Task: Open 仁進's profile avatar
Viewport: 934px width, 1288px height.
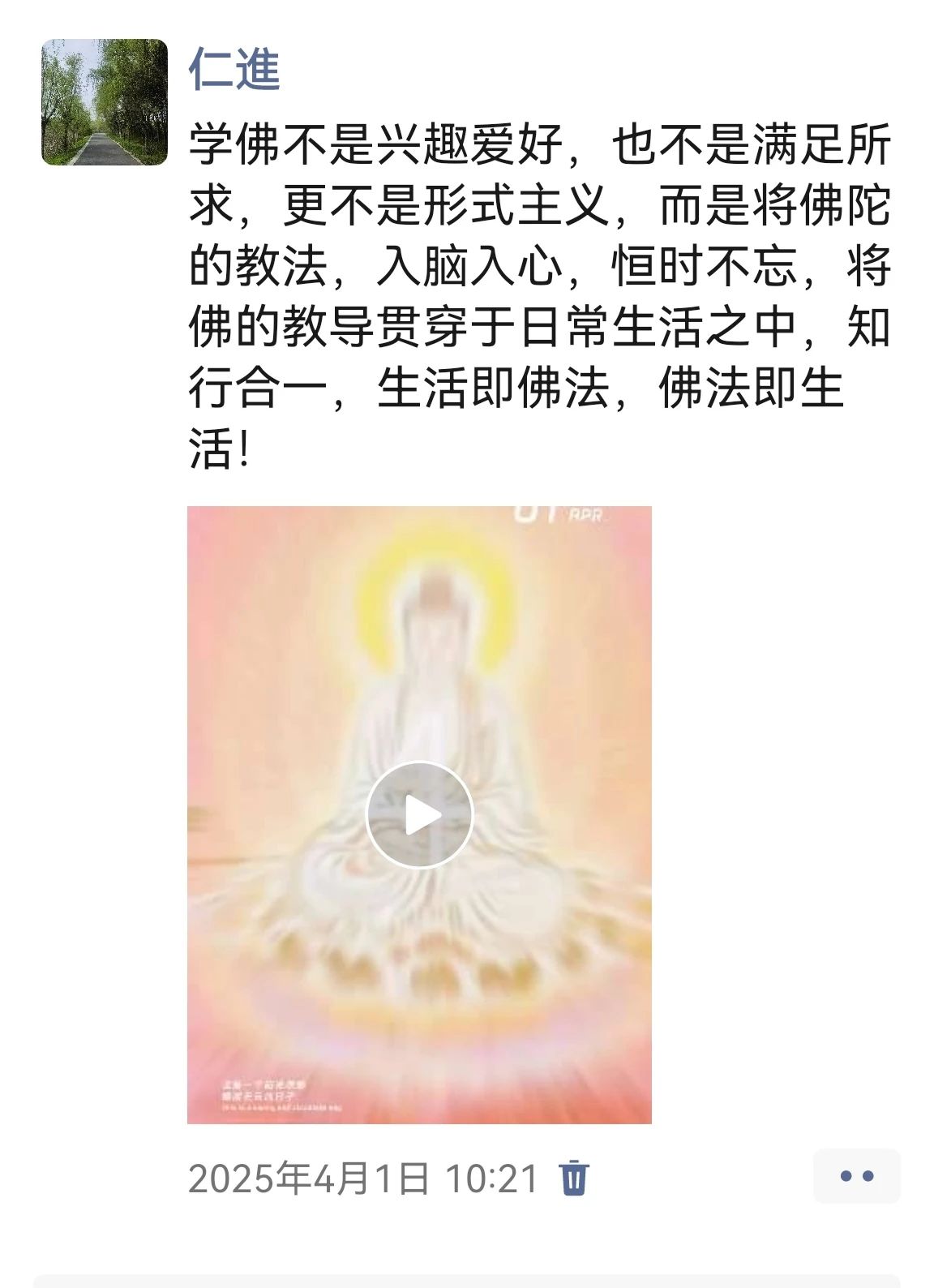Action: click(105, 102)
